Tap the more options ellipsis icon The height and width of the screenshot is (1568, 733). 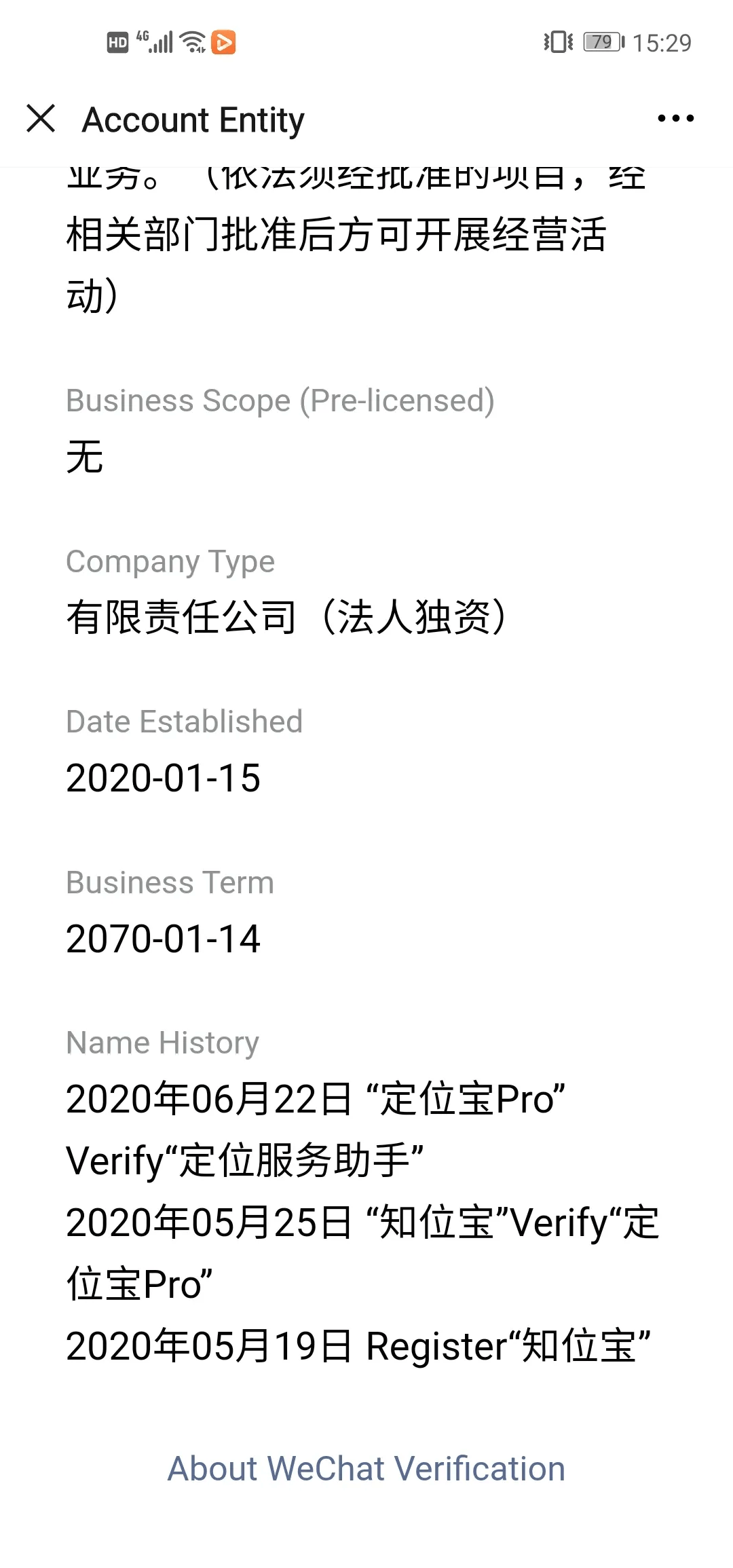[676, 118]
